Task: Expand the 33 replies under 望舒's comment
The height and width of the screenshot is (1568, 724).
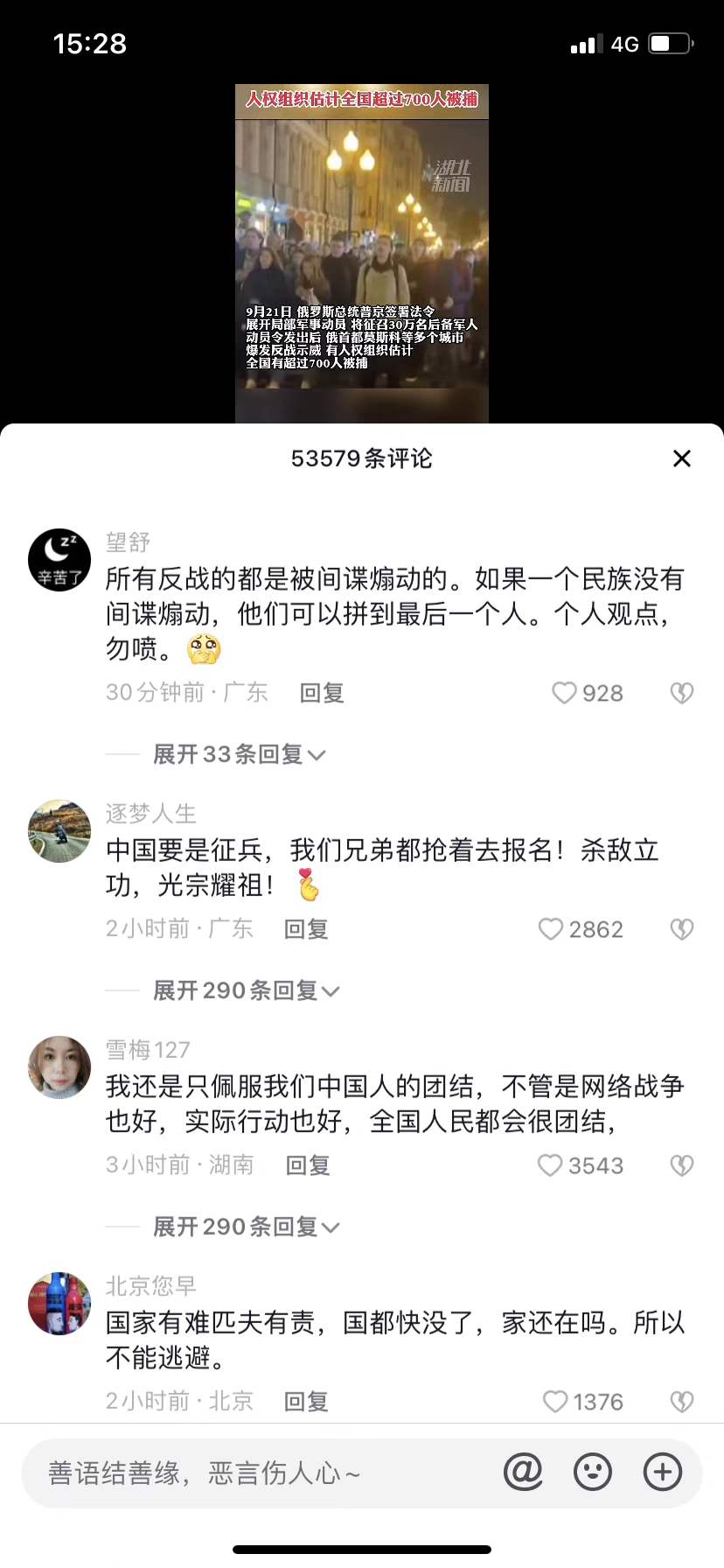Action: 236,754
